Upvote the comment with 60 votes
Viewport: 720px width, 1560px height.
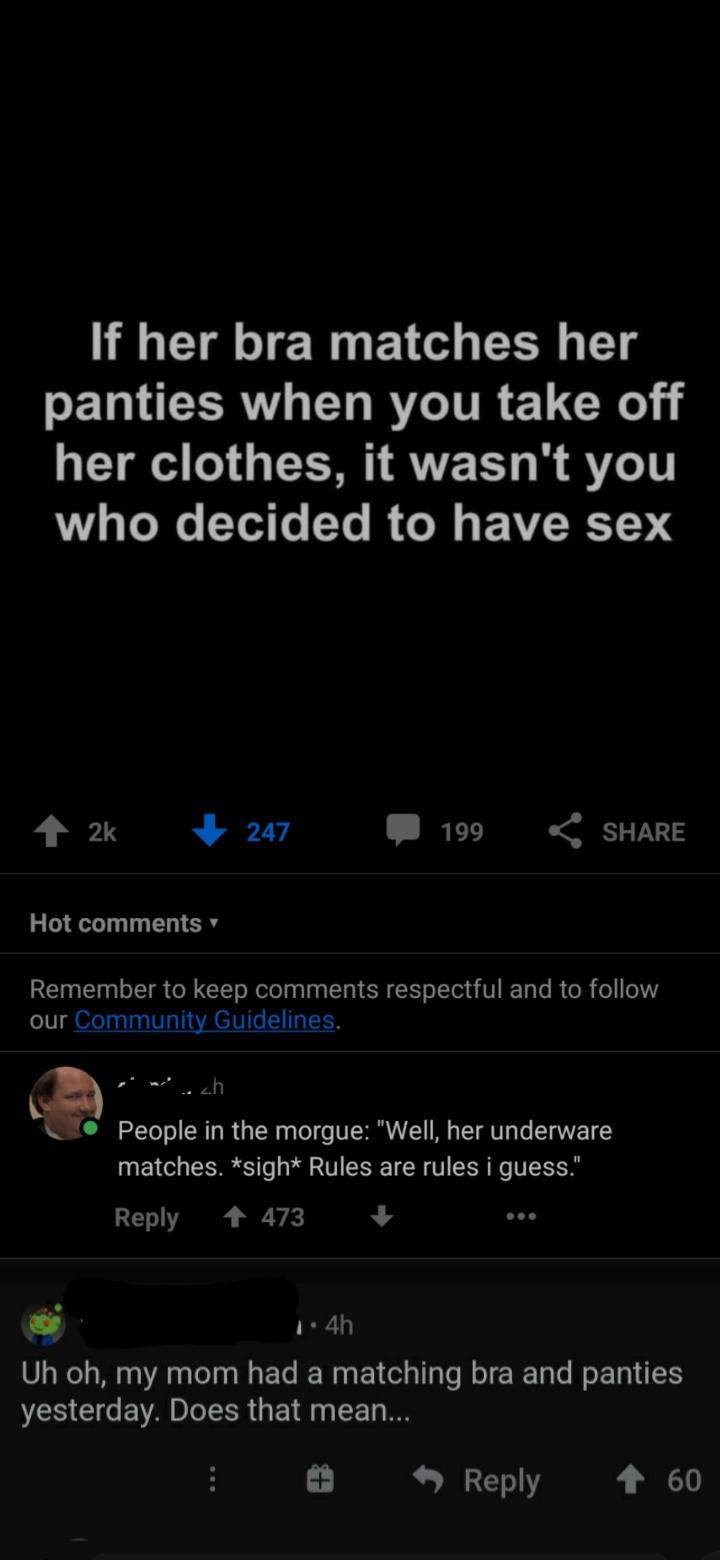(630, 1480)
